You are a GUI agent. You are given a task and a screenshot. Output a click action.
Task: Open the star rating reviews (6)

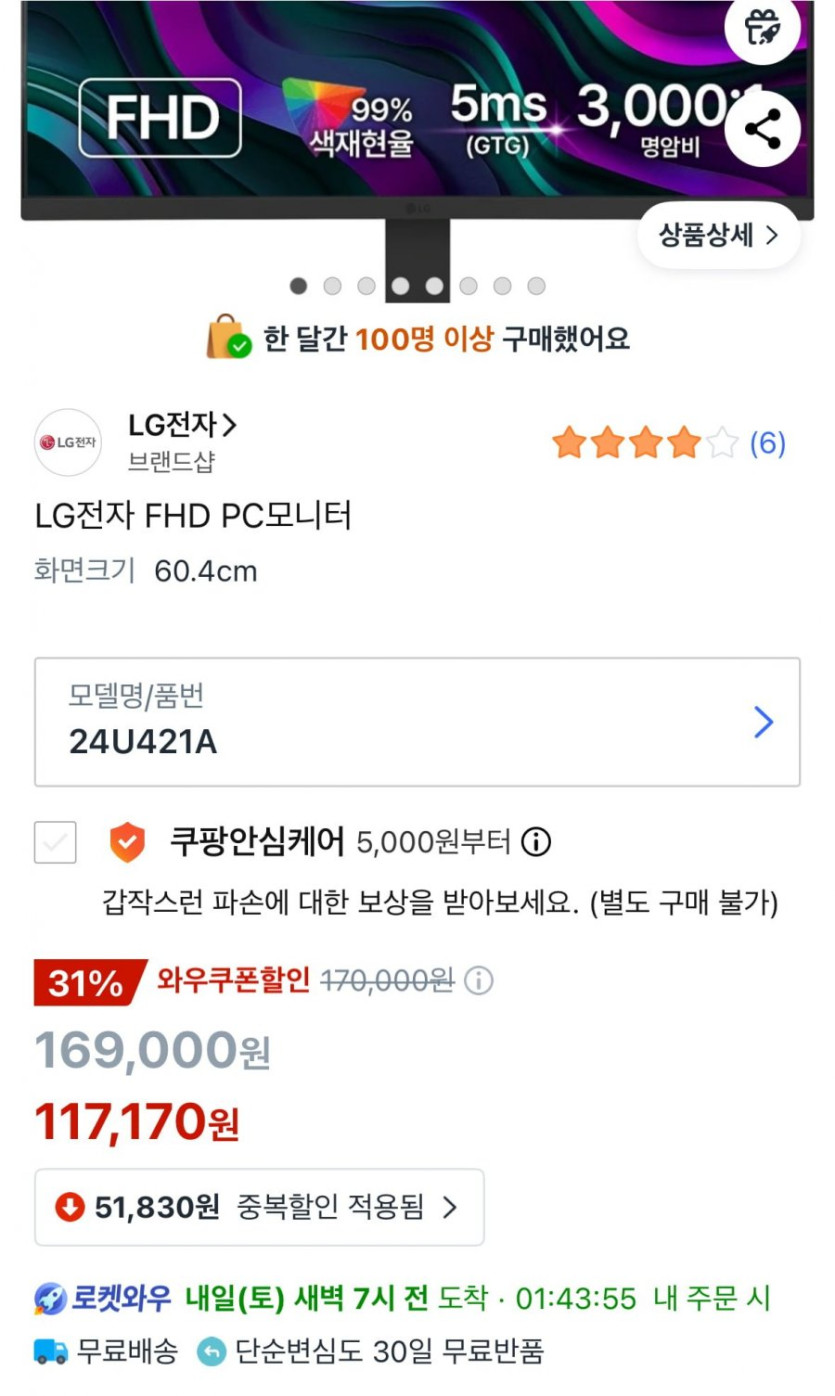668,443
